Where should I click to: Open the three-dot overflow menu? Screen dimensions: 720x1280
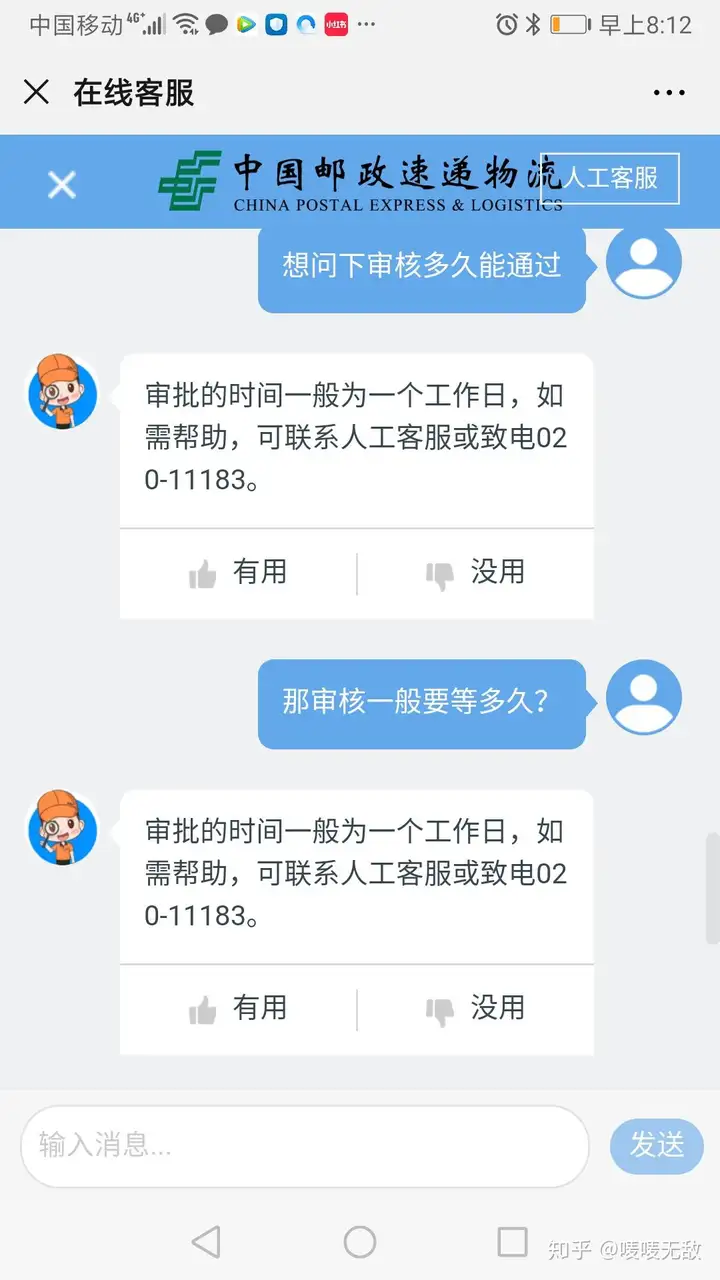click(x=669, y=93)
